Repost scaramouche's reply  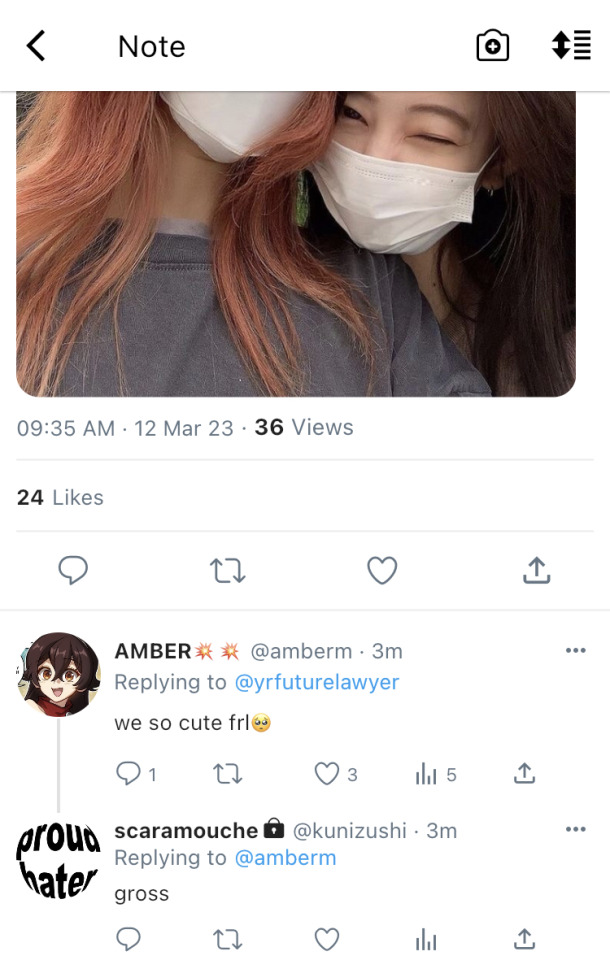[228, 939]
